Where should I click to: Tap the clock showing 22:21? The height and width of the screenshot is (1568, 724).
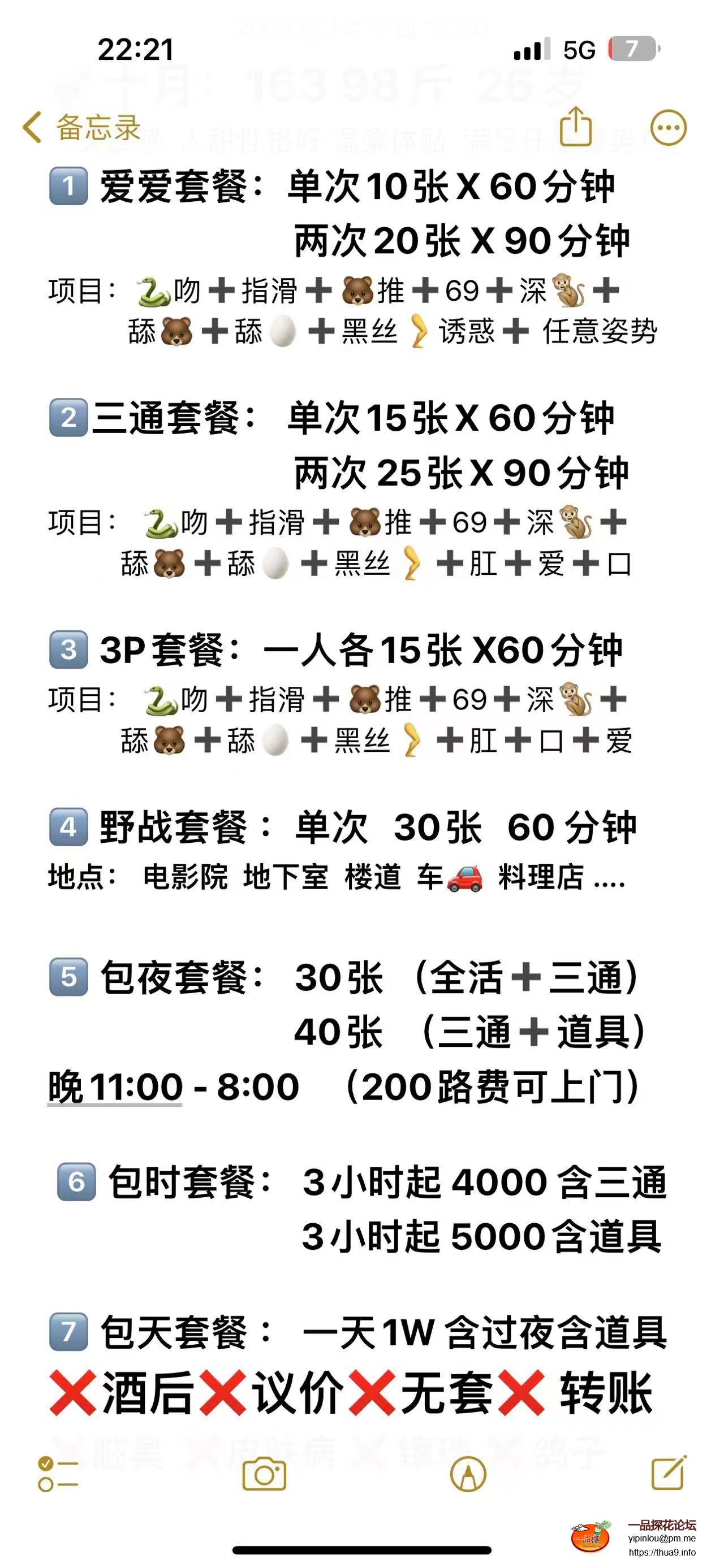click(x=135, y=48)
